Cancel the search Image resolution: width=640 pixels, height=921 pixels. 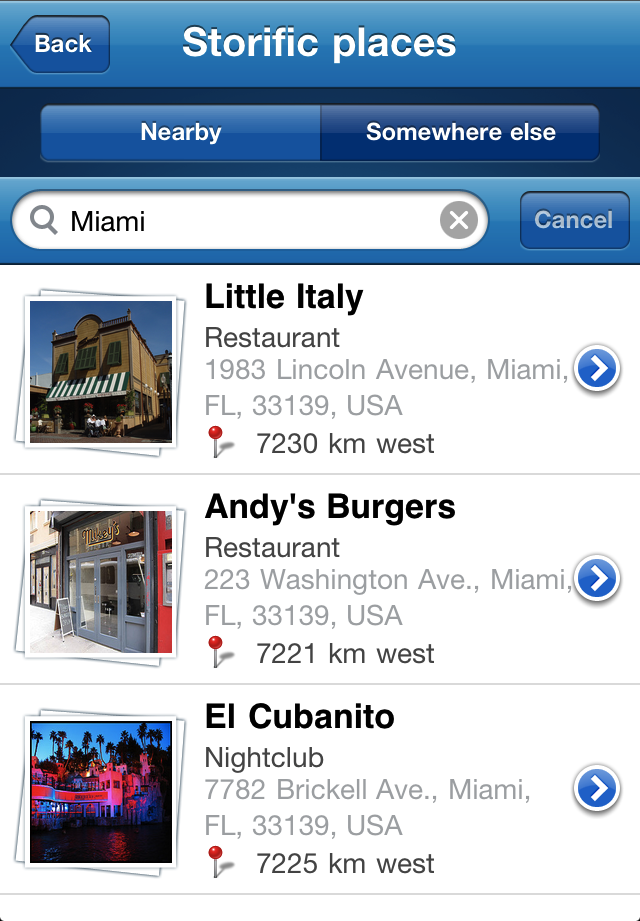click(573, 220)
